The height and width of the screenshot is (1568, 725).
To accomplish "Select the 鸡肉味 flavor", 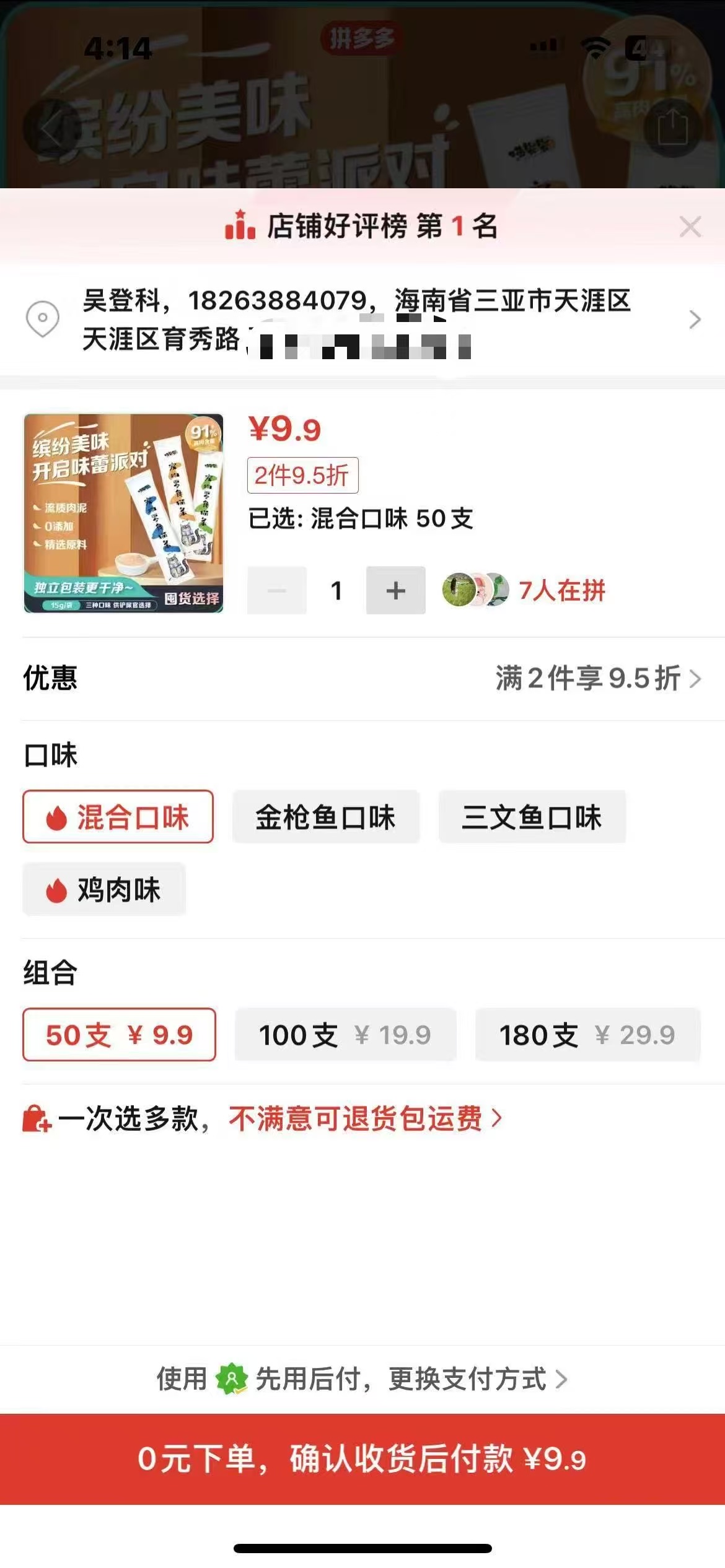I will 104,889.
